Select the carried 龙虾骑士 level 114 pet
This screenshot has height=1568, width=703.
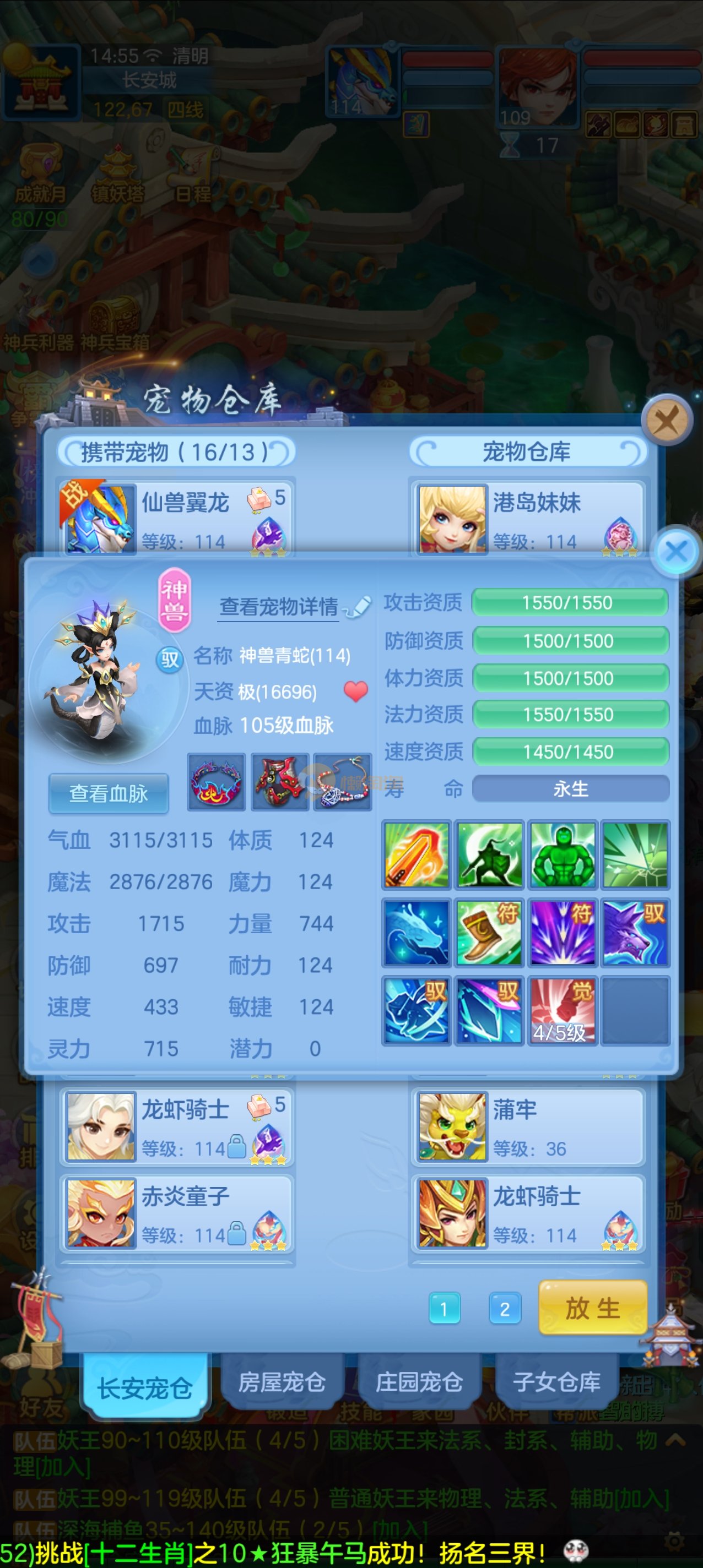coord(177,1126)
